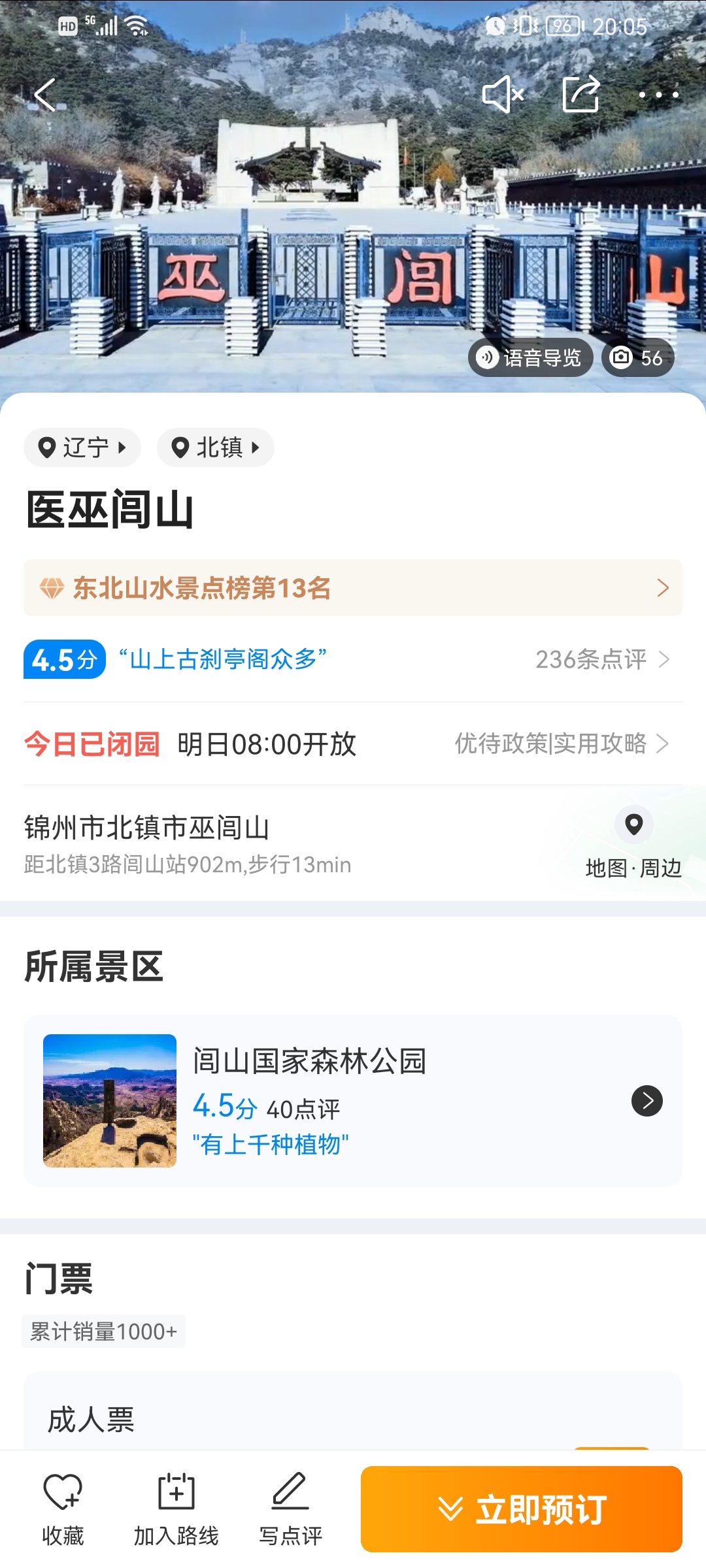Open the three-dot overflow menu
Viewport: 706px width, 1568px height.
(658, 95)
